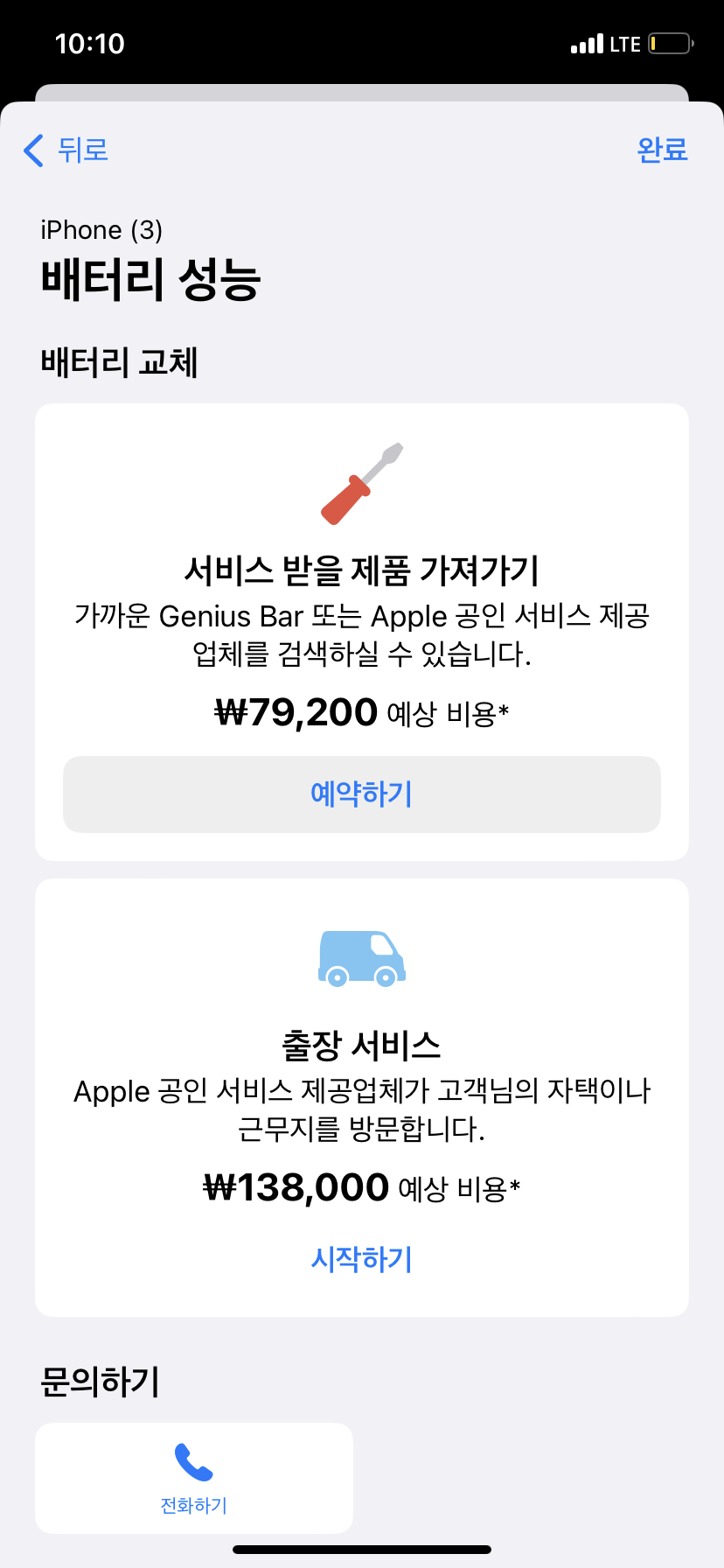Screen dimensions: 724x1568
Task: Go back with the 뒤로 button
Action: [x=66, y=150]
